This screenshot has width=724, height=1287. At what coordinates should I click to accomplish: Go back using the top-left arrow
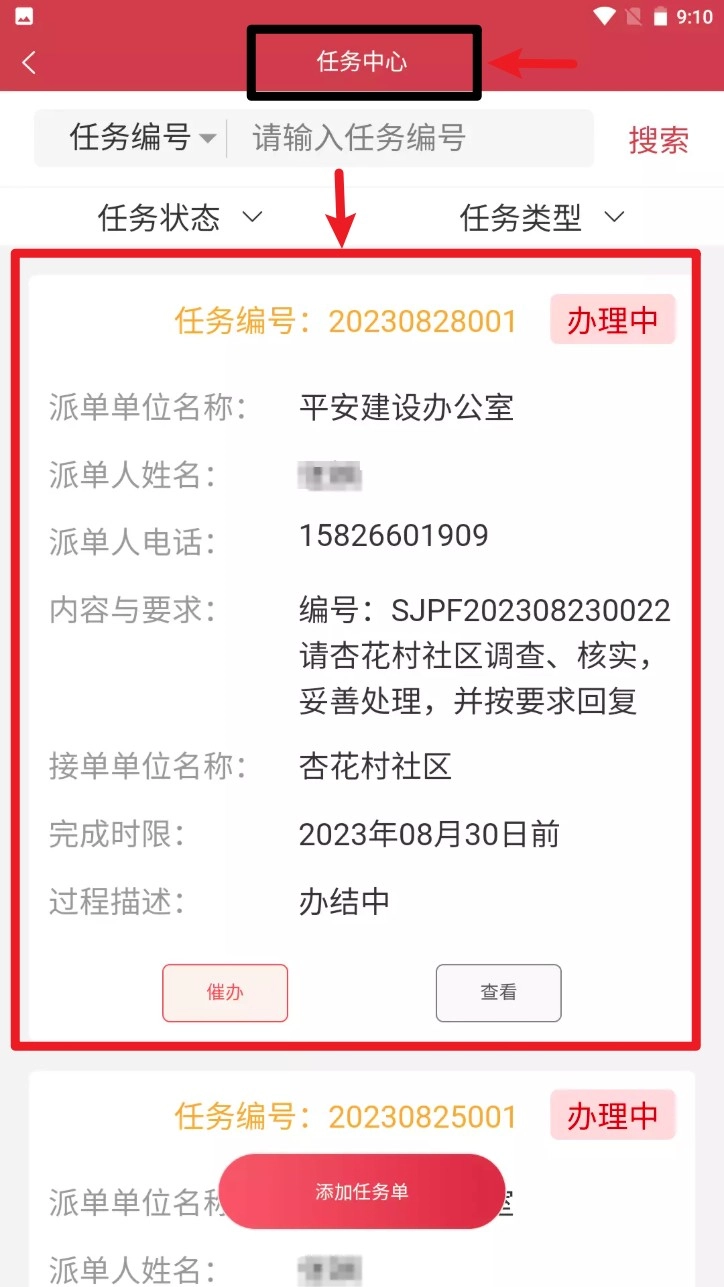click(29, 62)
